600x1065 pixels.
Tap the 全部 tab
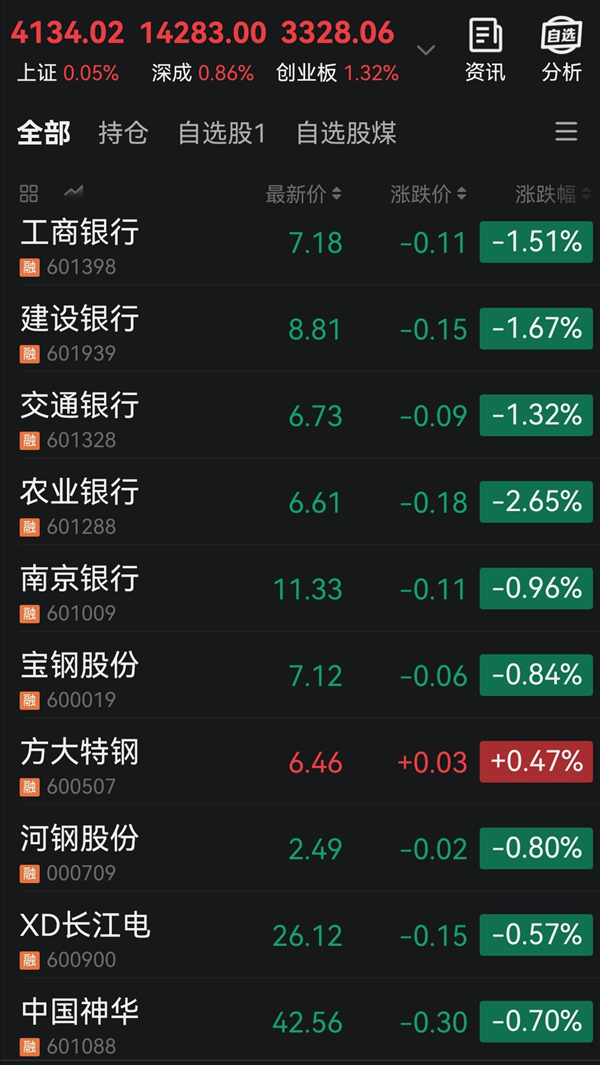tap(44, 133)
